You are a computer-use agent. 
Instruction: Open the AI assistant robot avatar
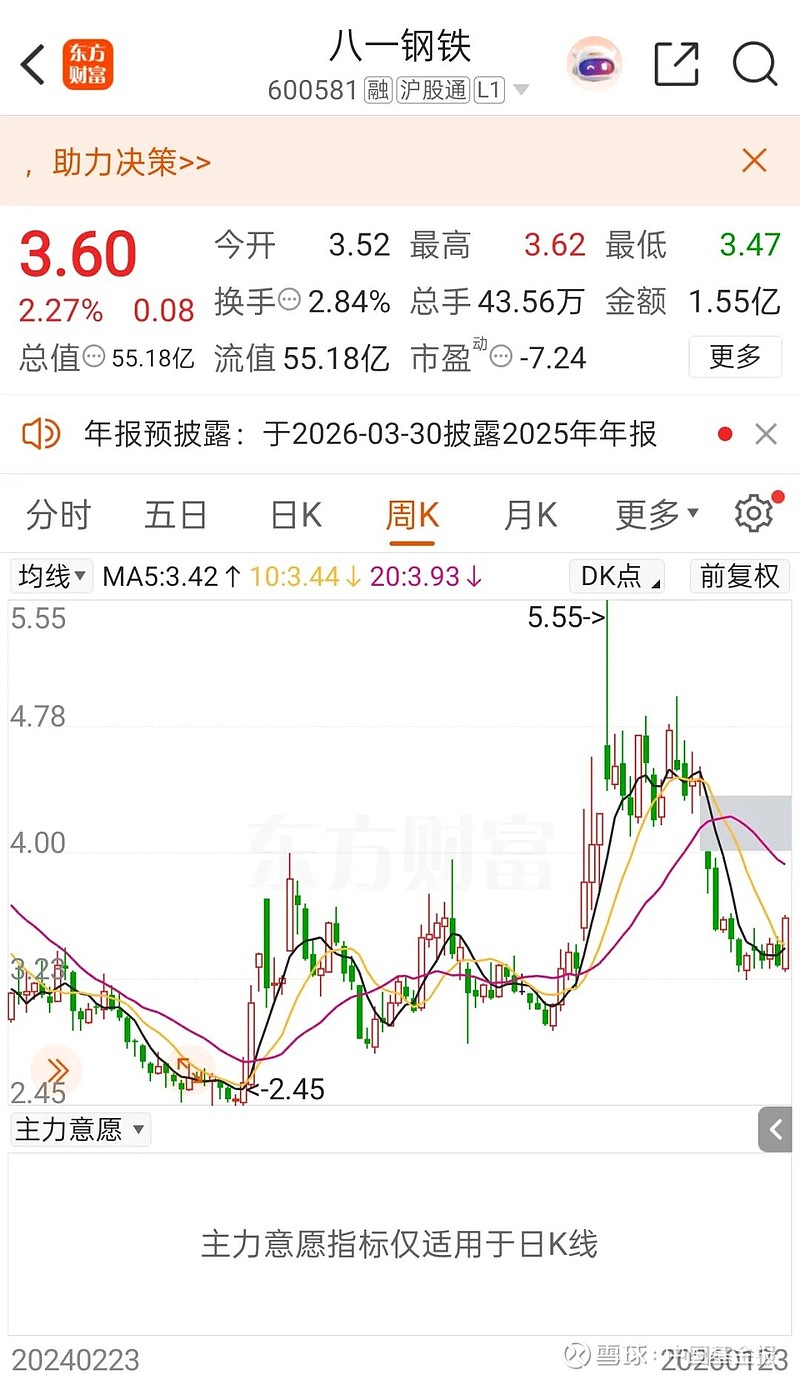point(594,63)
